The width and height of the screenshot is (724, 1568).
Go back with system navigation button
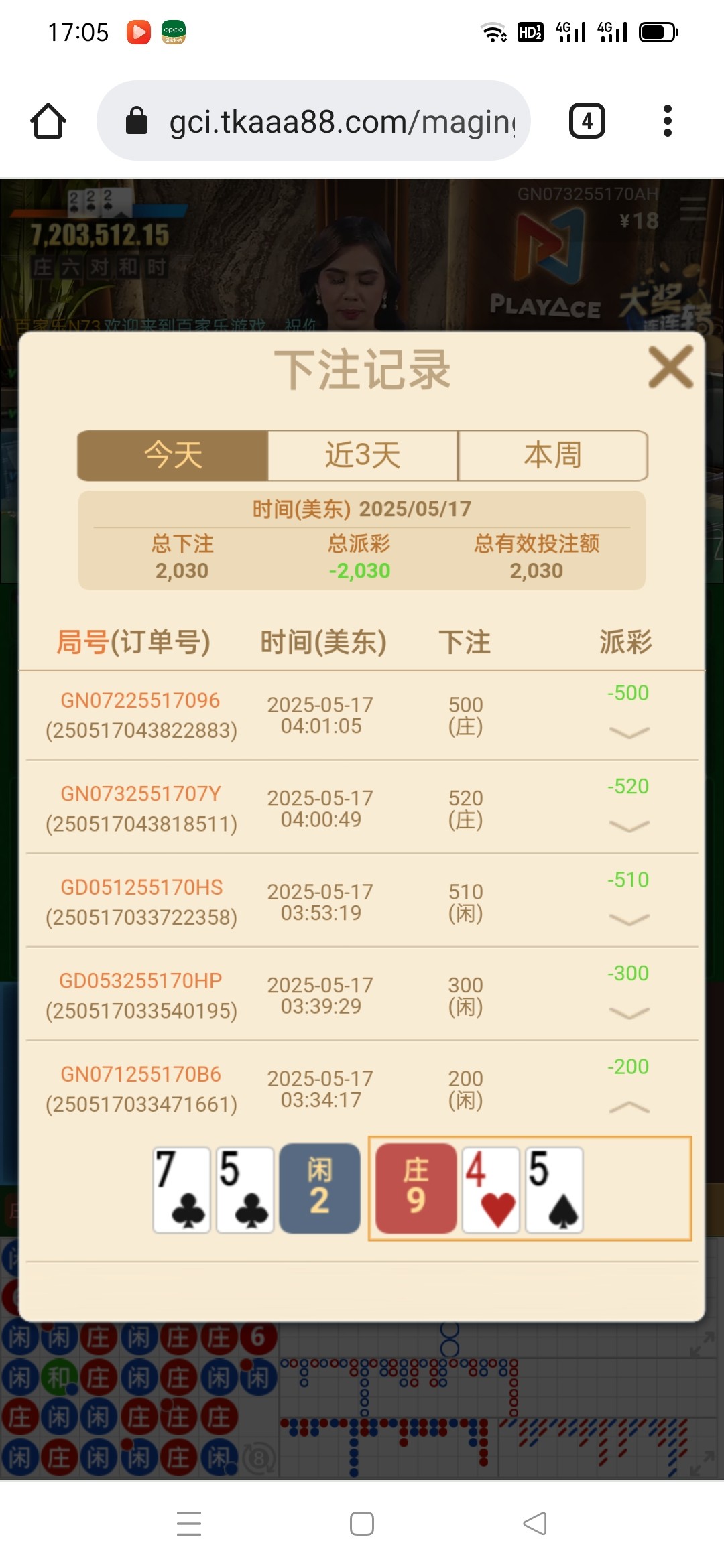pyautogui.click(x=534, y=1523)
